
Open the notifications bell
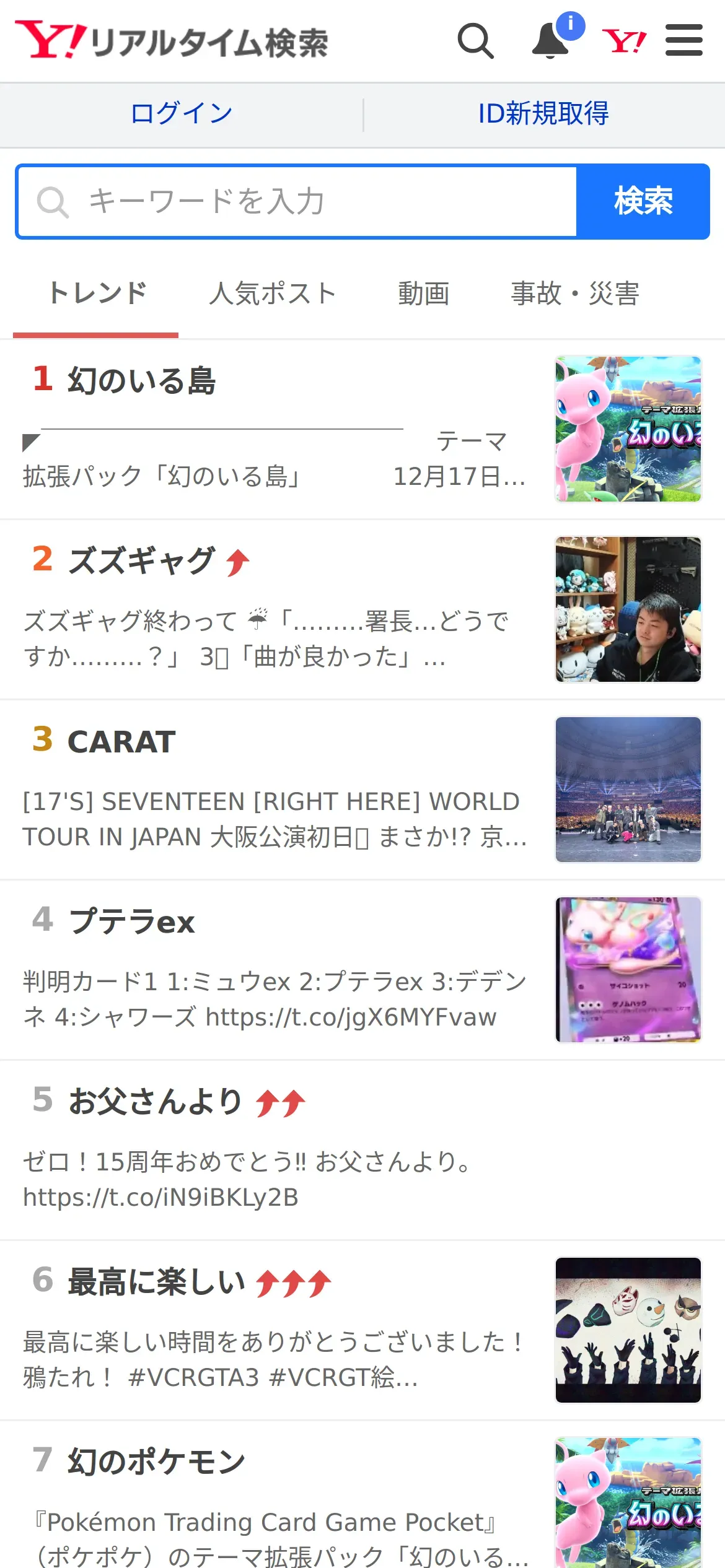tap(551, 41)
